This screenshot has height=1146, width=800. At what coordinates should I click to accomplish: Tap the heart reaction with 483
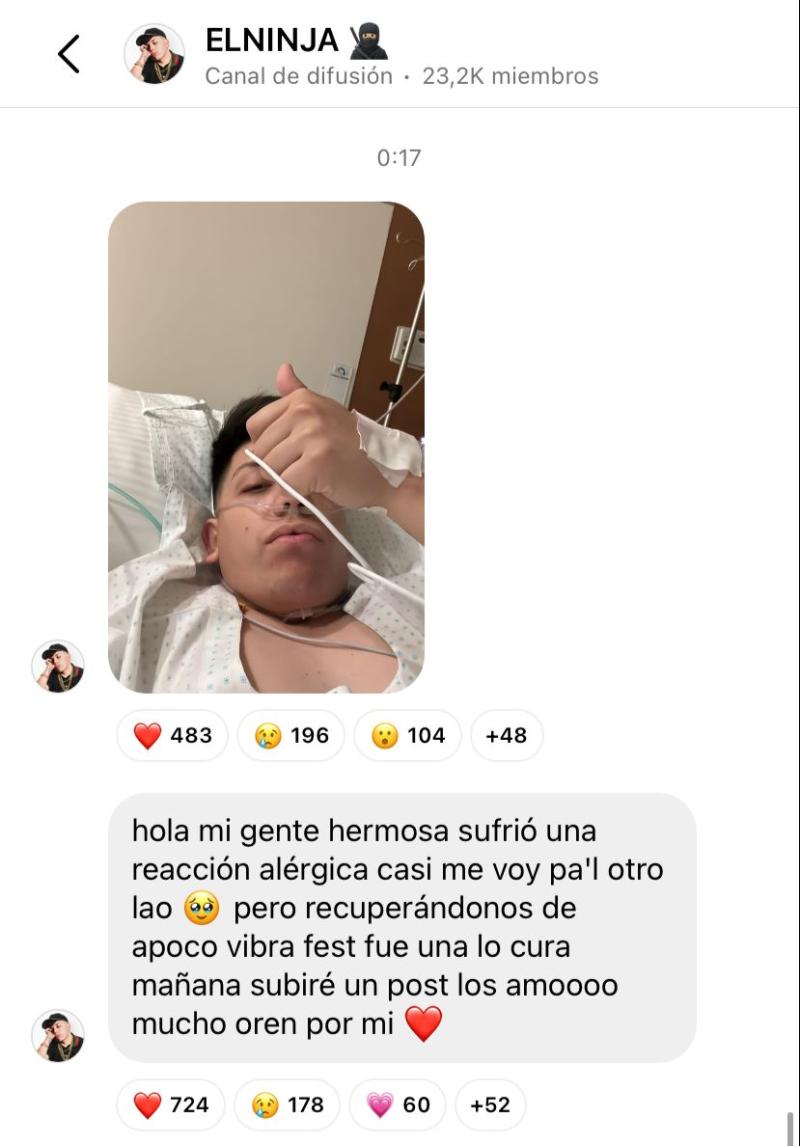click(x=172, y=736)
